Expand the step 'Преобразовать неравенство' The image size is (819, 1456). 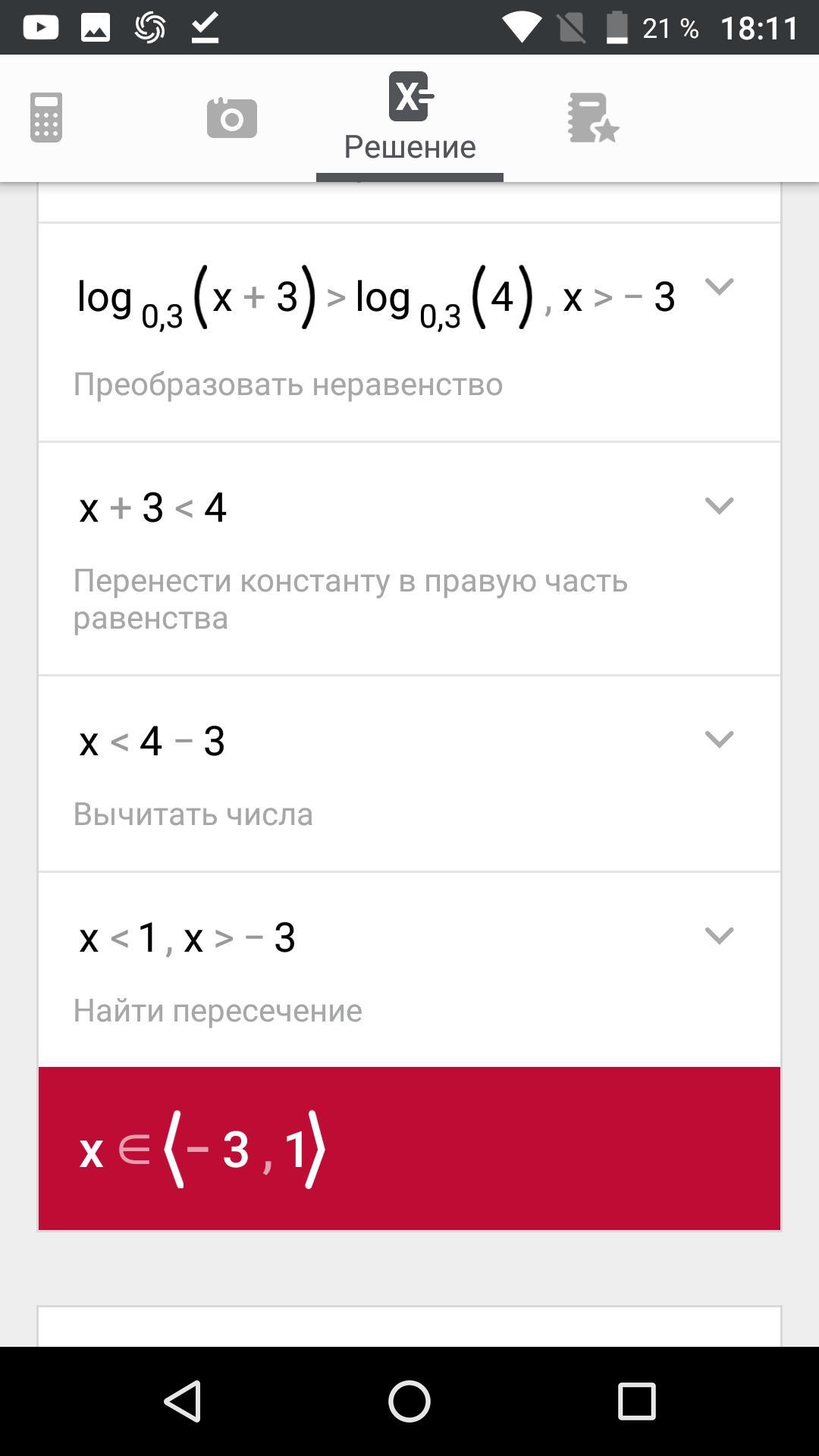tap(719, 287)
